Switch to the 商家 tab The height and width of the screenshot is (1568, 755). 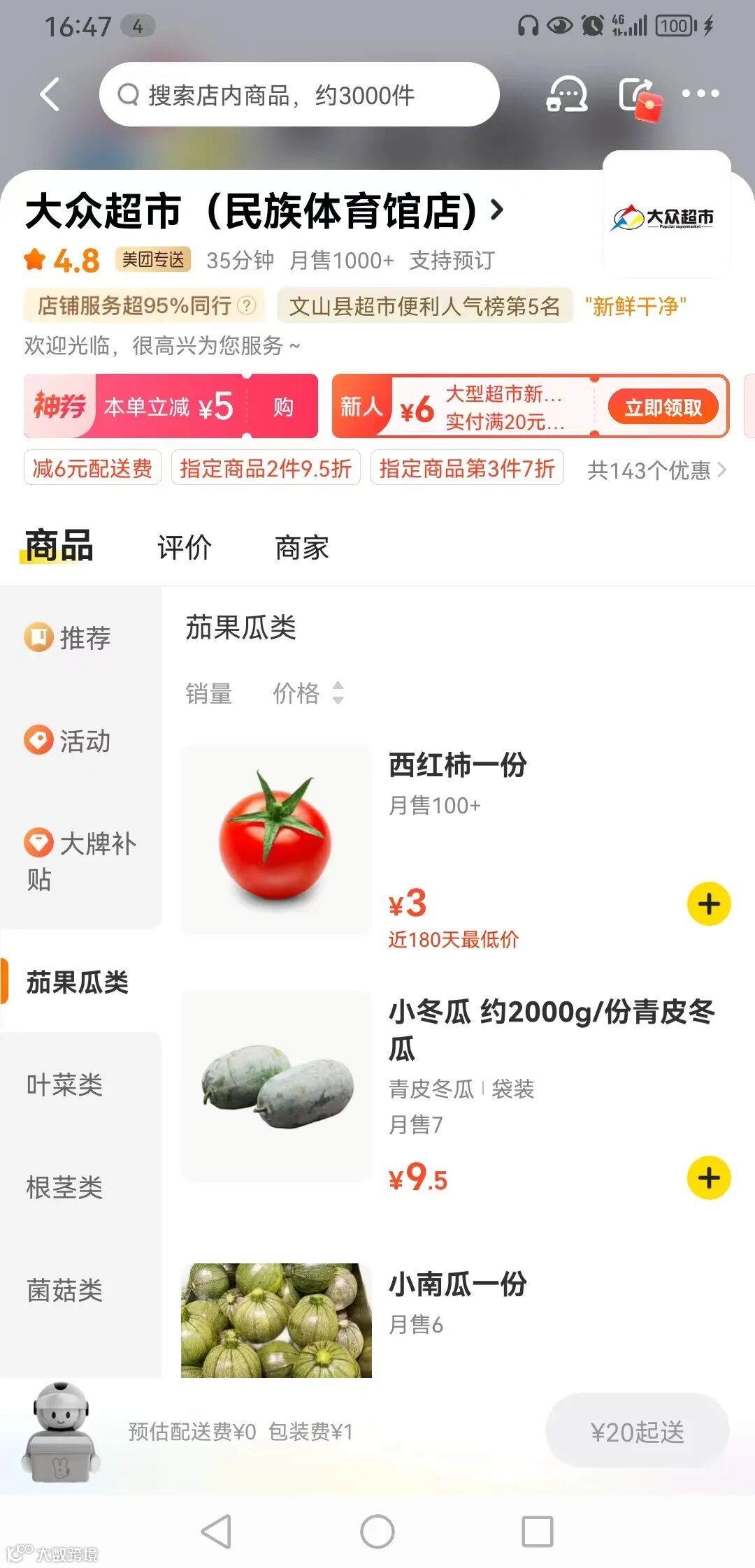(x=301, y=548)
